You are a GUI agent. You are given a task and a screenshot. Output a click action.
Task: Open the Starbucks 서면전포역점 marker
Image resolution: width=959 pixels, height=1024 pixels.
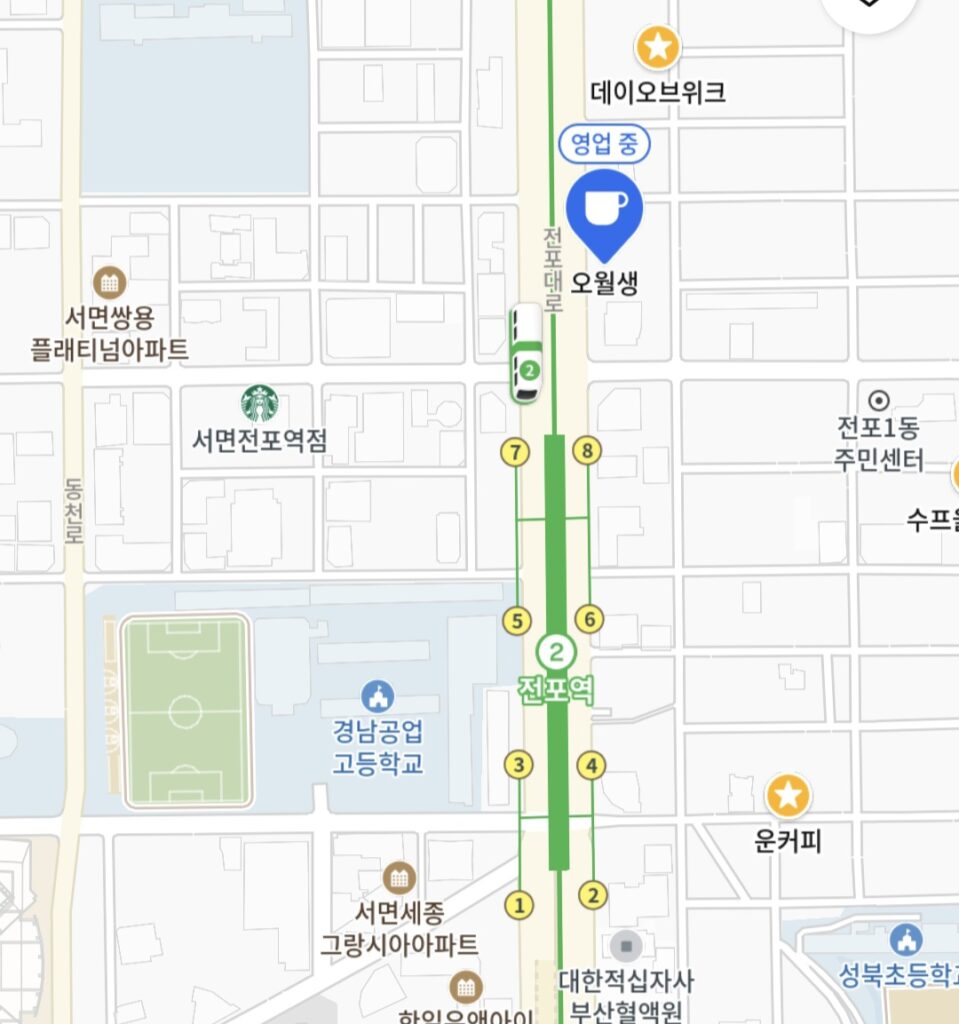260,404
